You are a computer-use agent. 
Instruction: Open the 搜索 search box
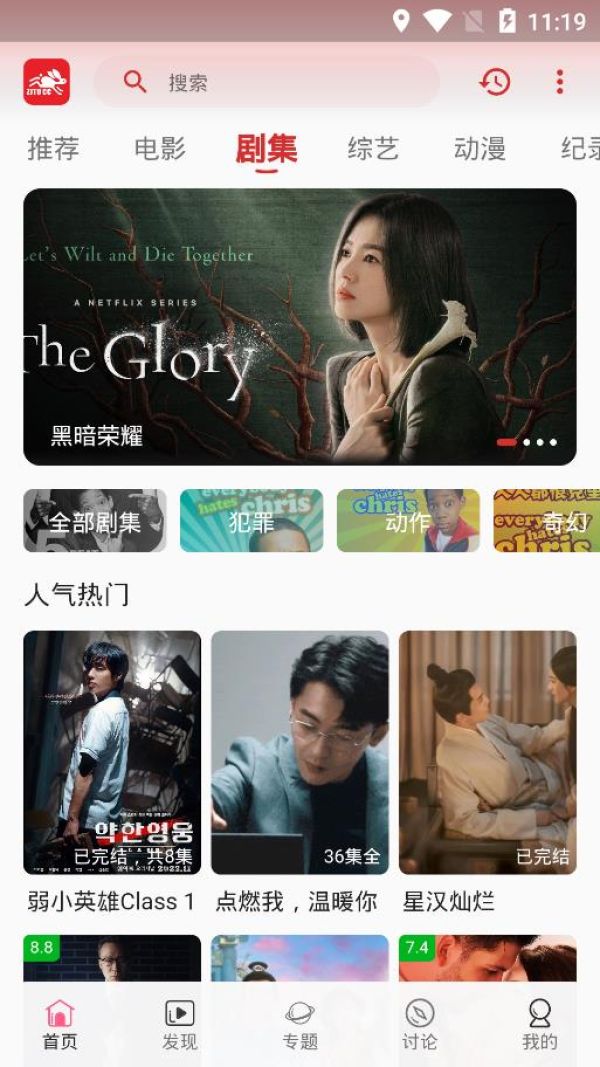[266, 82]
